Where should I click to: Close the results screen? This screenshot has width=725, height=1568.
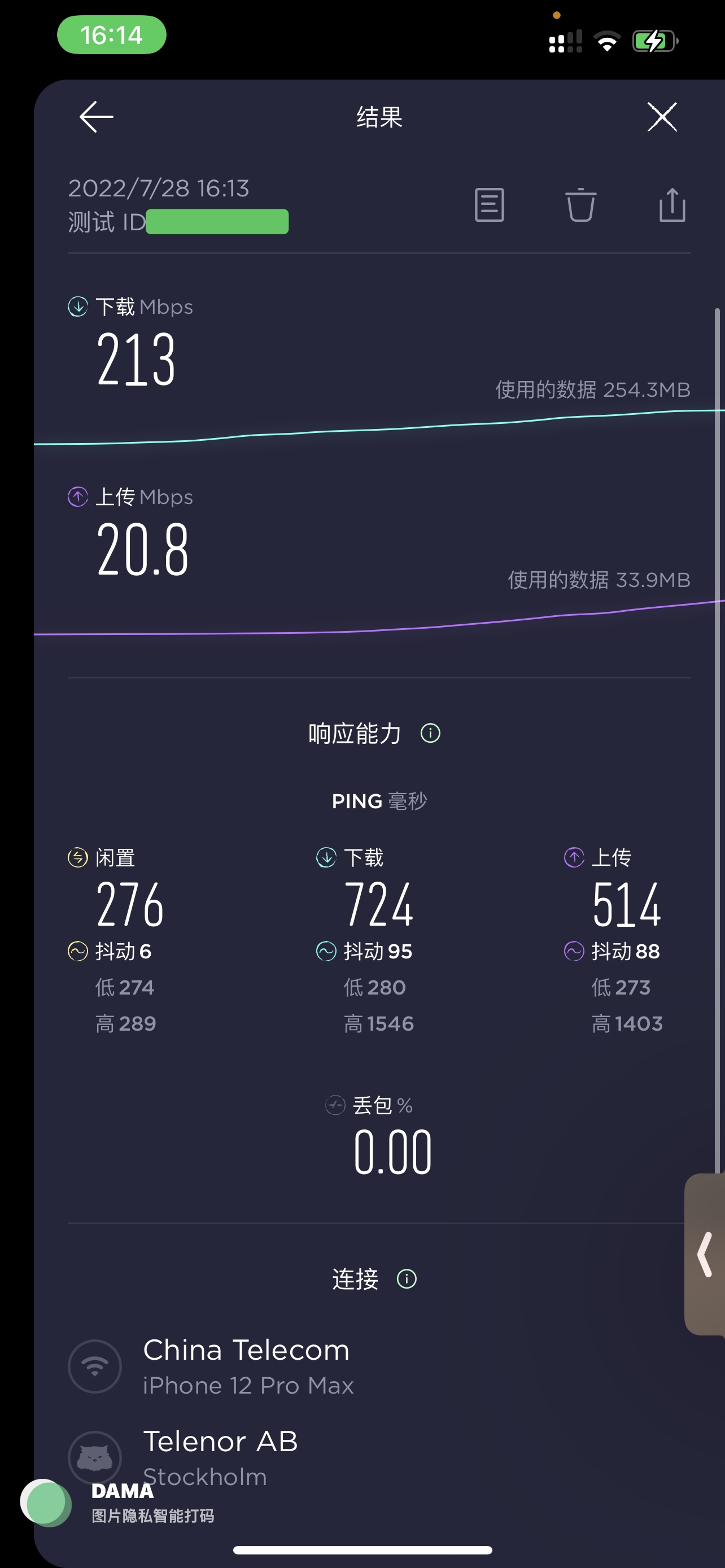[662, 117]
